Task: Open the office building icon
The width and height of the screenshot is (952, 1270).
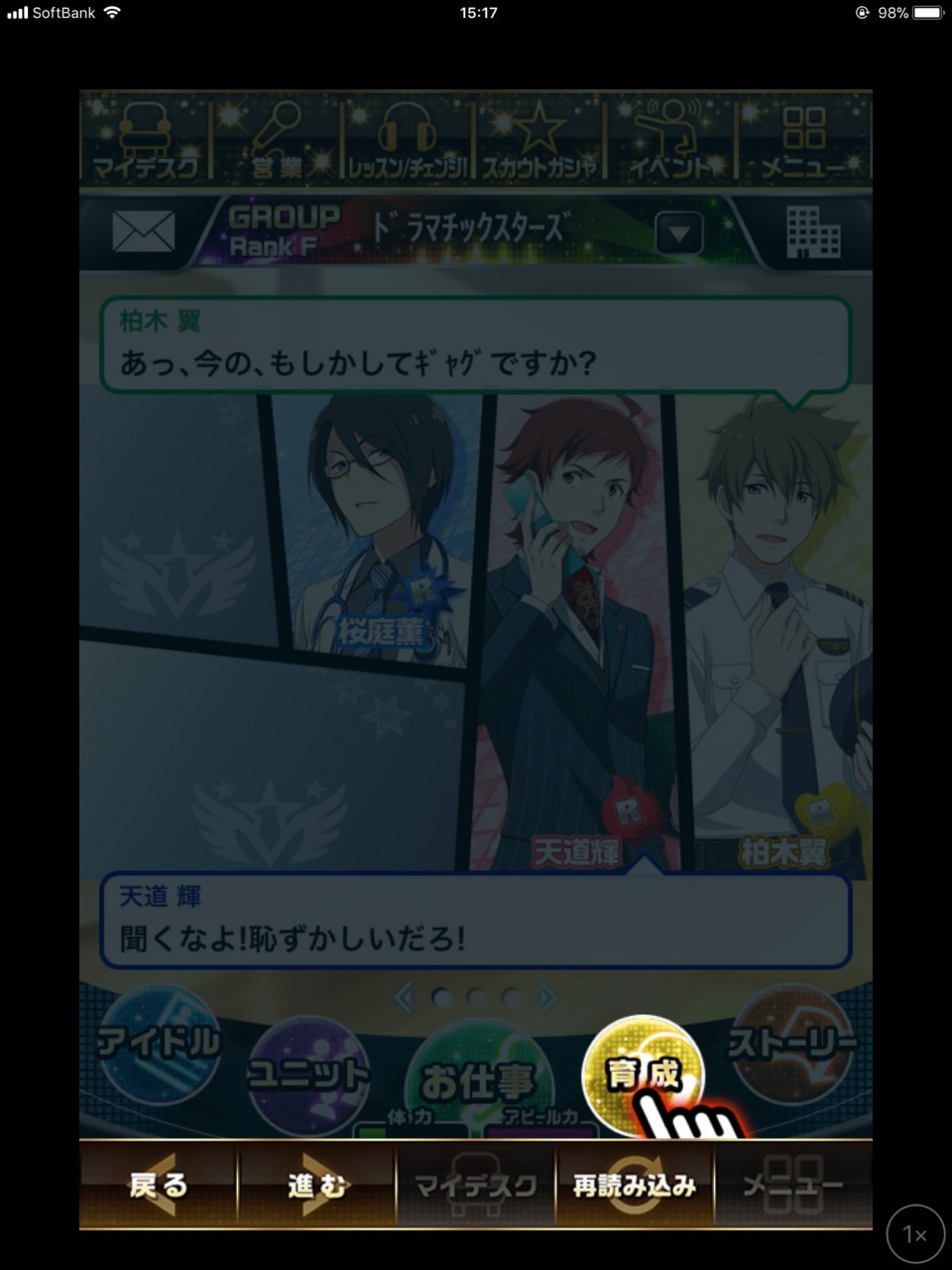Action: point(812,232)
